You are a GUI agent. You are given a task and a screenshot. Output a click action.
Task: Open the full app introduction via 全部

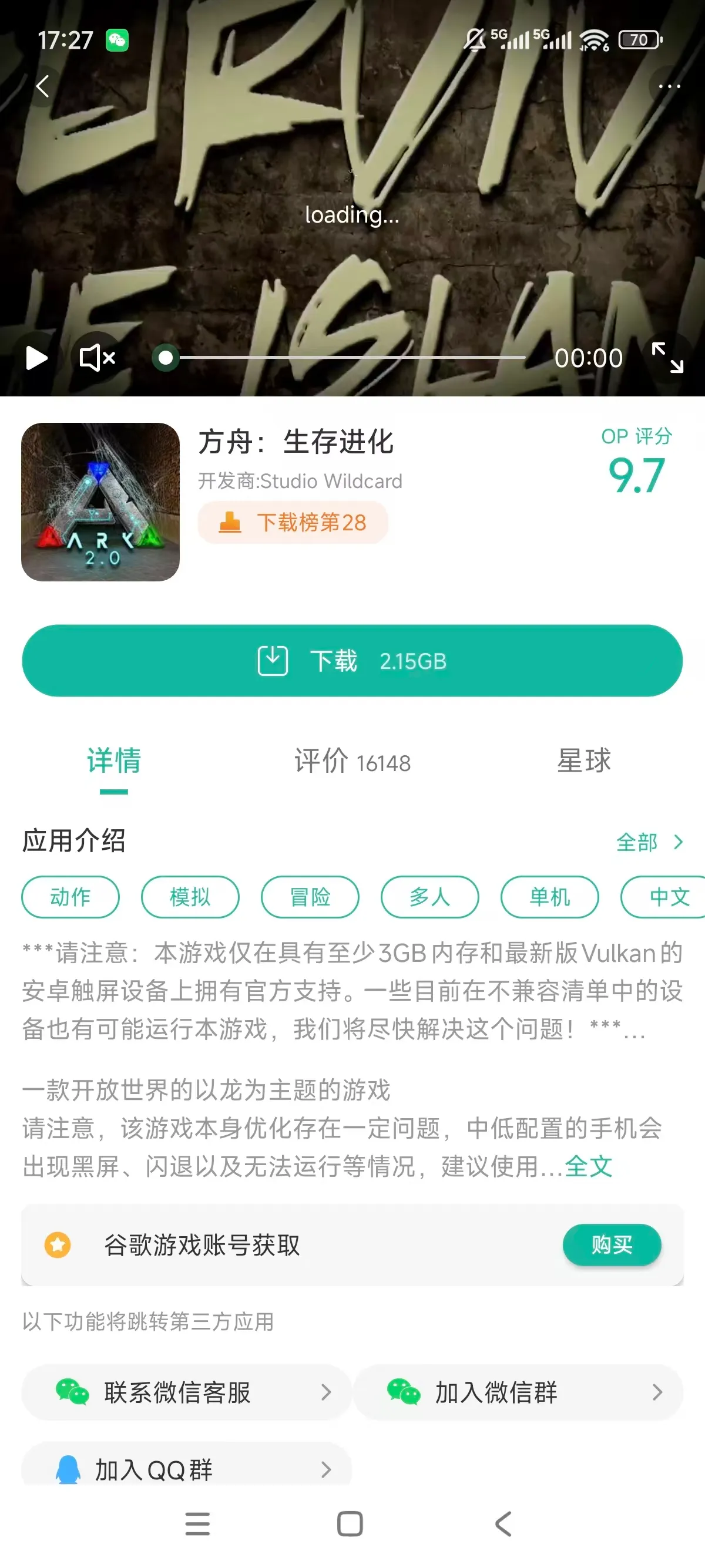click(x=649, y=843)
